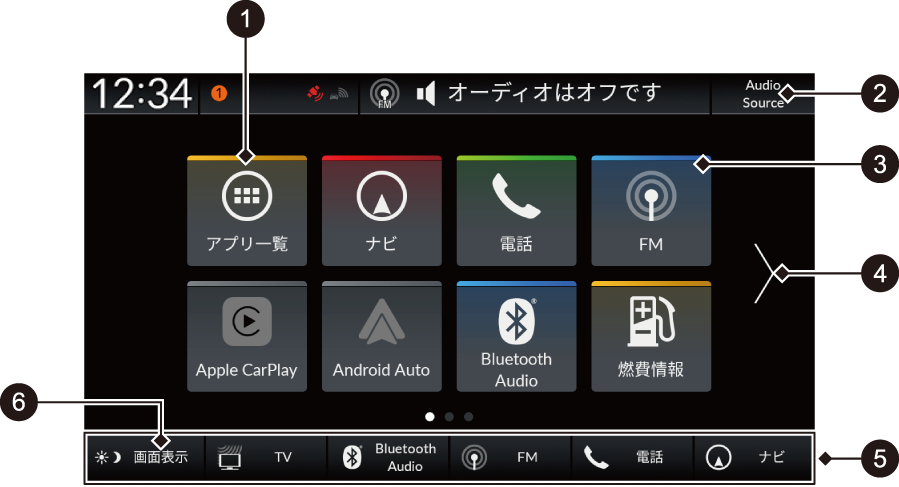Go to the second home page dot
Screen dimensions: 899x487
click(x=449, y=414)
